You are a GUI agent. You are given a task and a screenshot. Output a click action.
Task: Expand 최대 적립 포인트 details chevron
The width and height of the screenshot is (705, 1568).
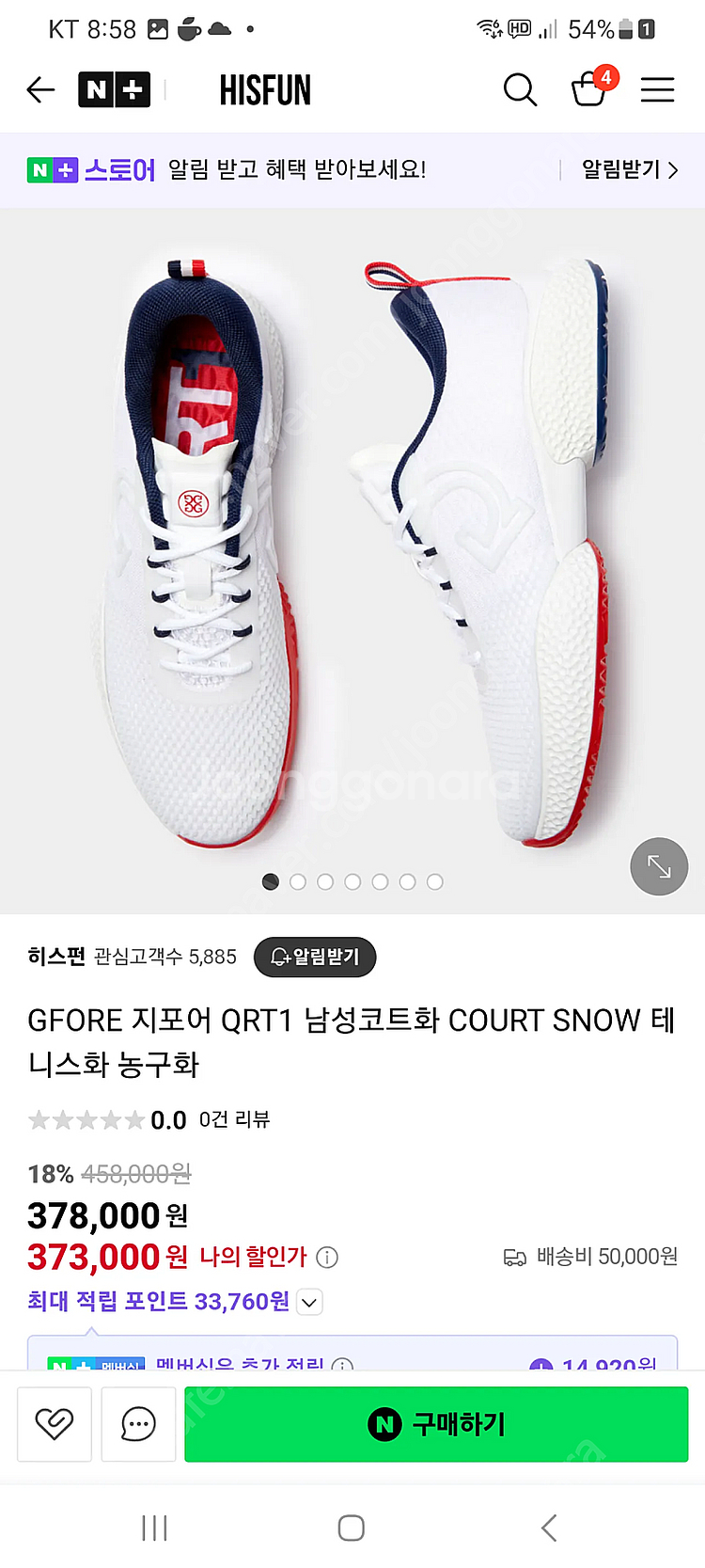pos(309,1302)
